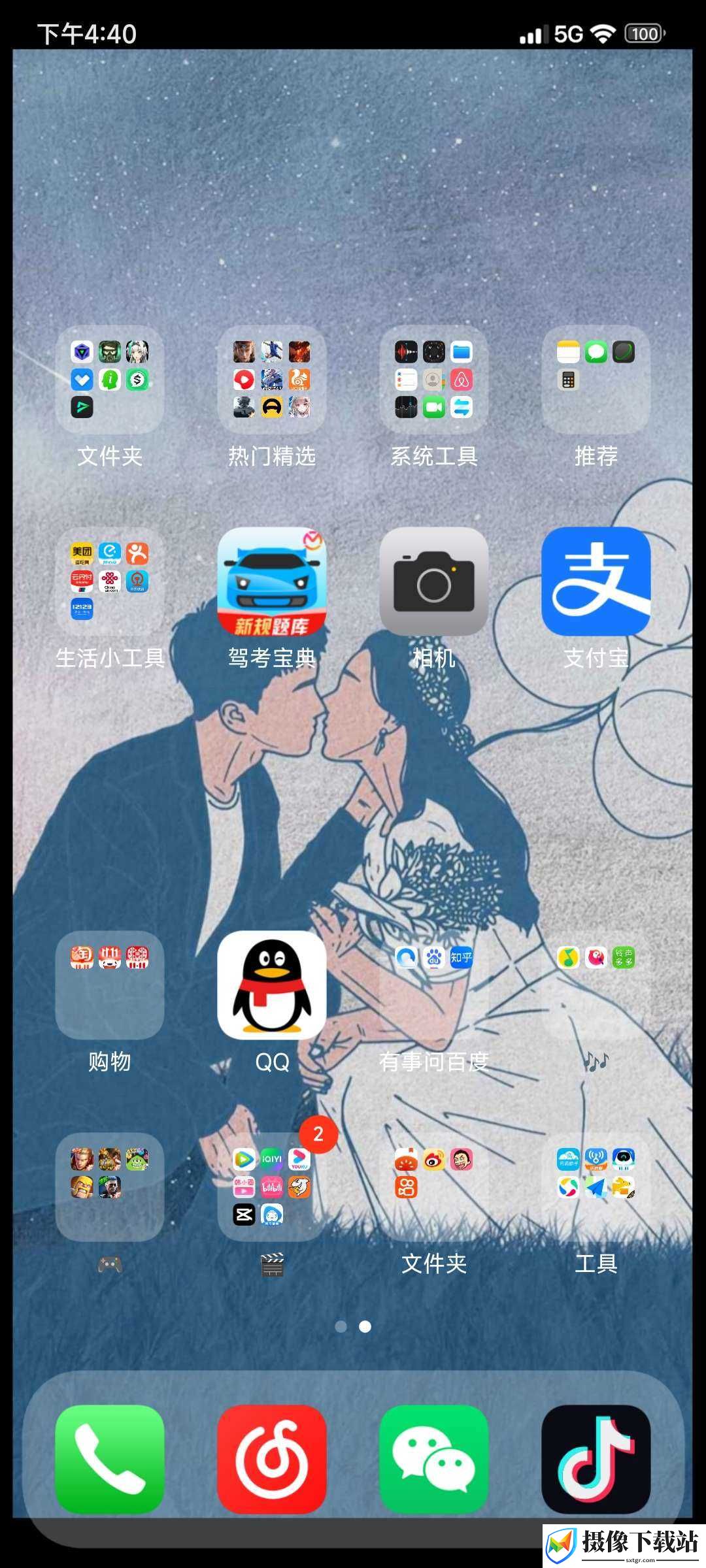Open the music notes folder
Screen dimensions: 706x1568
tap(596, 985)
